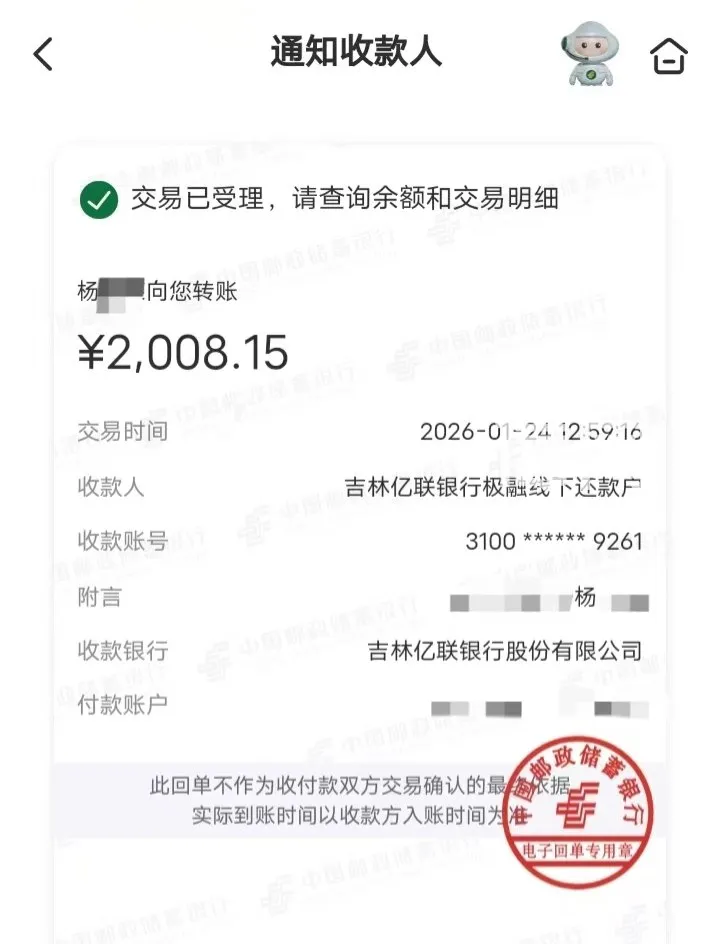
Task: Go back using the top-left arrow
Action: (43, 54)
